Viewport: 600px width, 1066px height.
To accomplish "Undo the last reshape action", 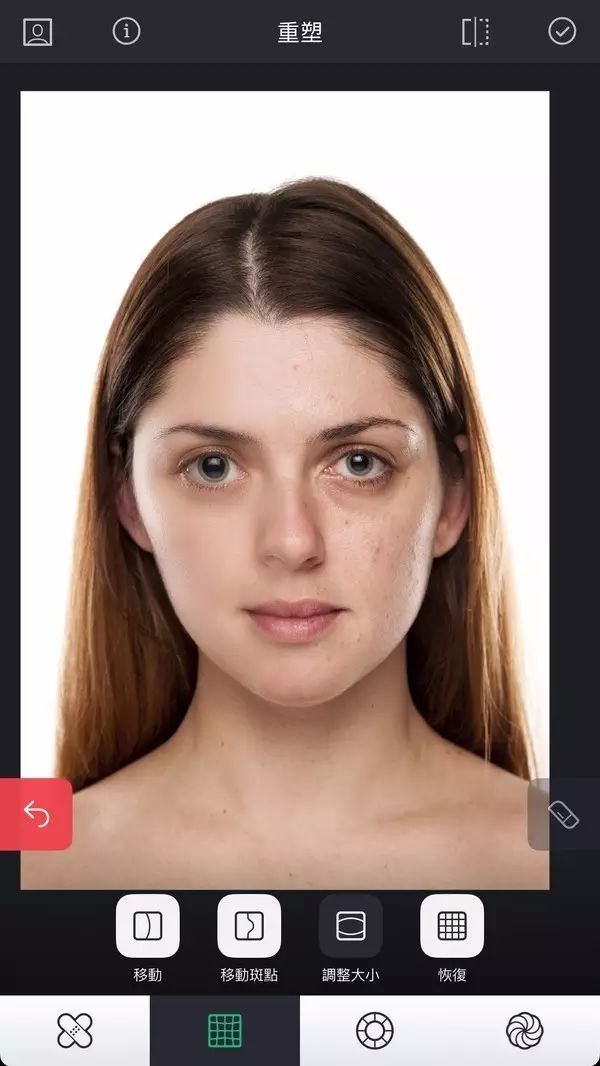I will click(x=36, y=814).
